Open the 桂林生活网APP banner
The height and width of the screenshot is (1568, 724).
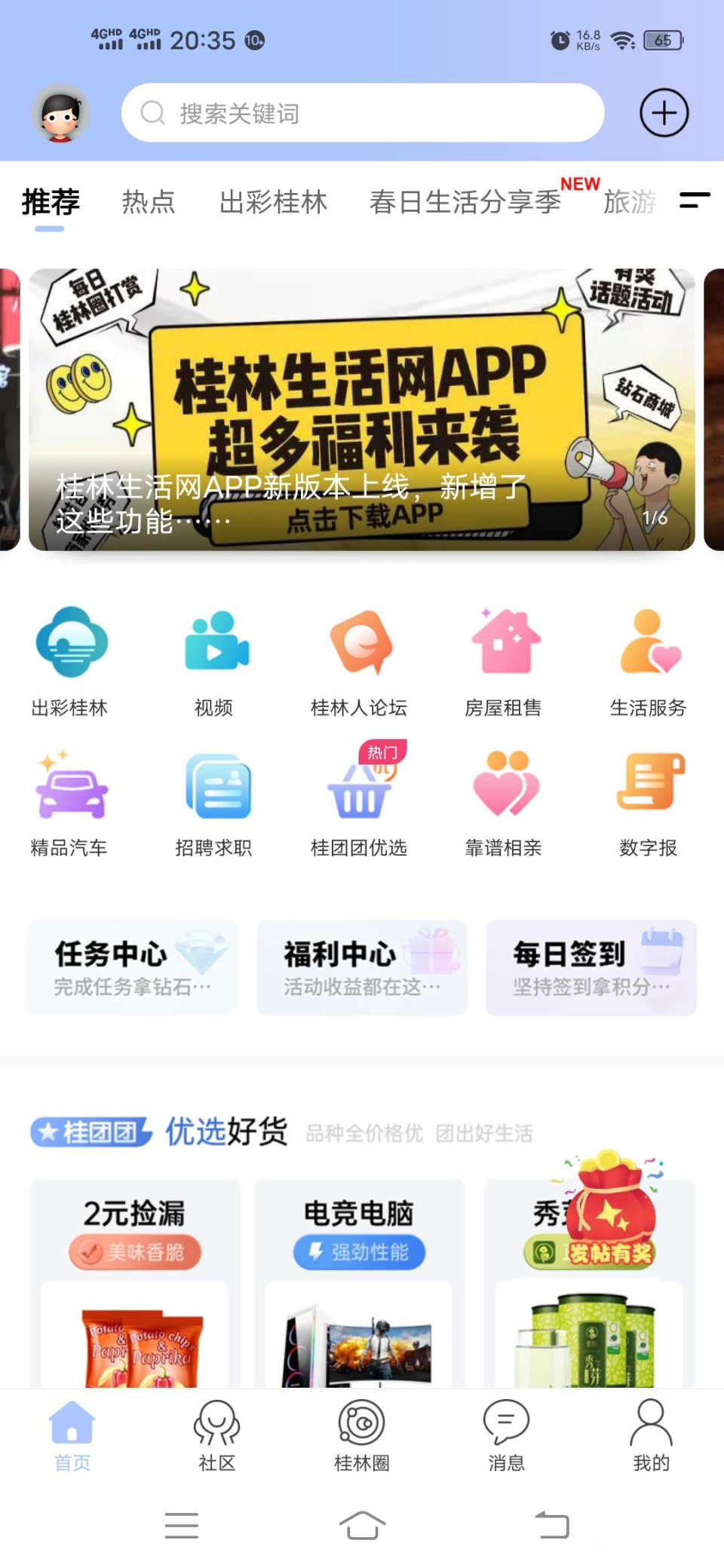point(362,409)
